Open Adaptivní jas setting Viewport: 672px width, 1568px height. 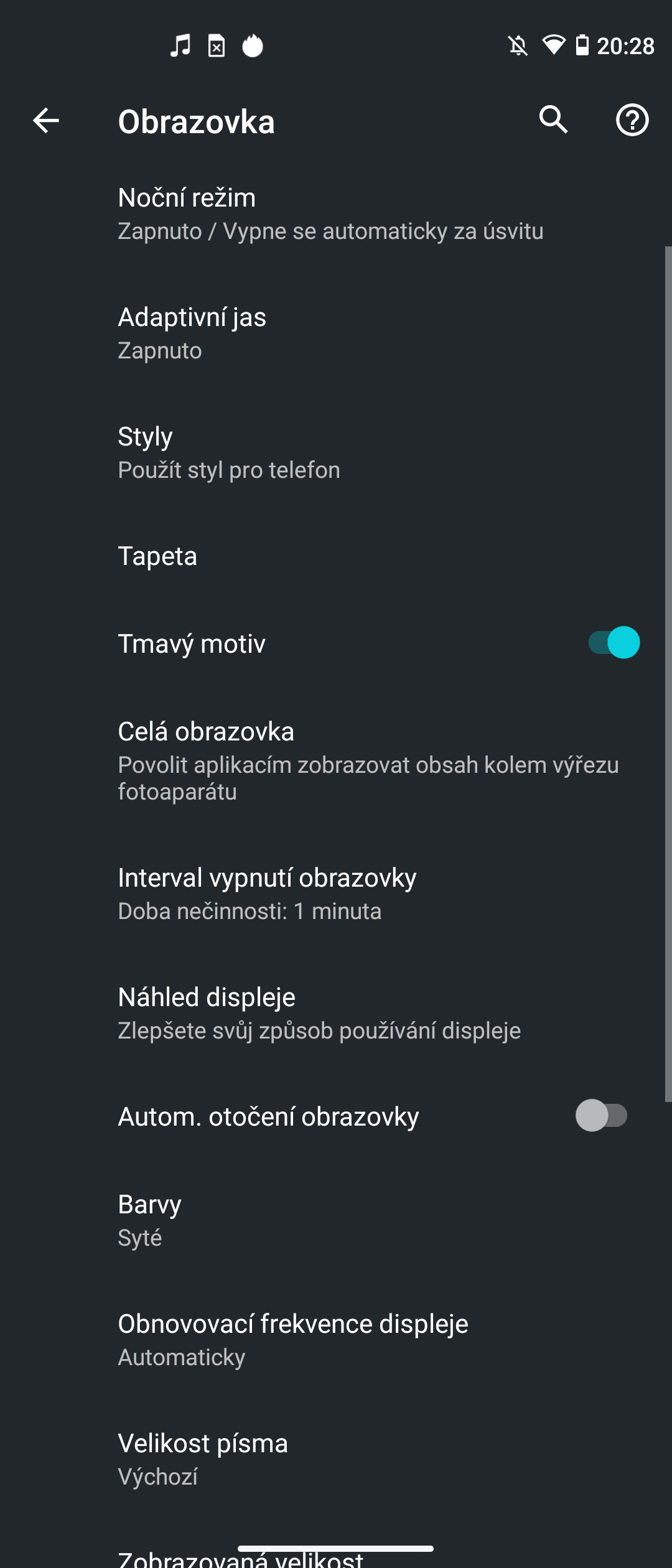[x=330, y=333]
